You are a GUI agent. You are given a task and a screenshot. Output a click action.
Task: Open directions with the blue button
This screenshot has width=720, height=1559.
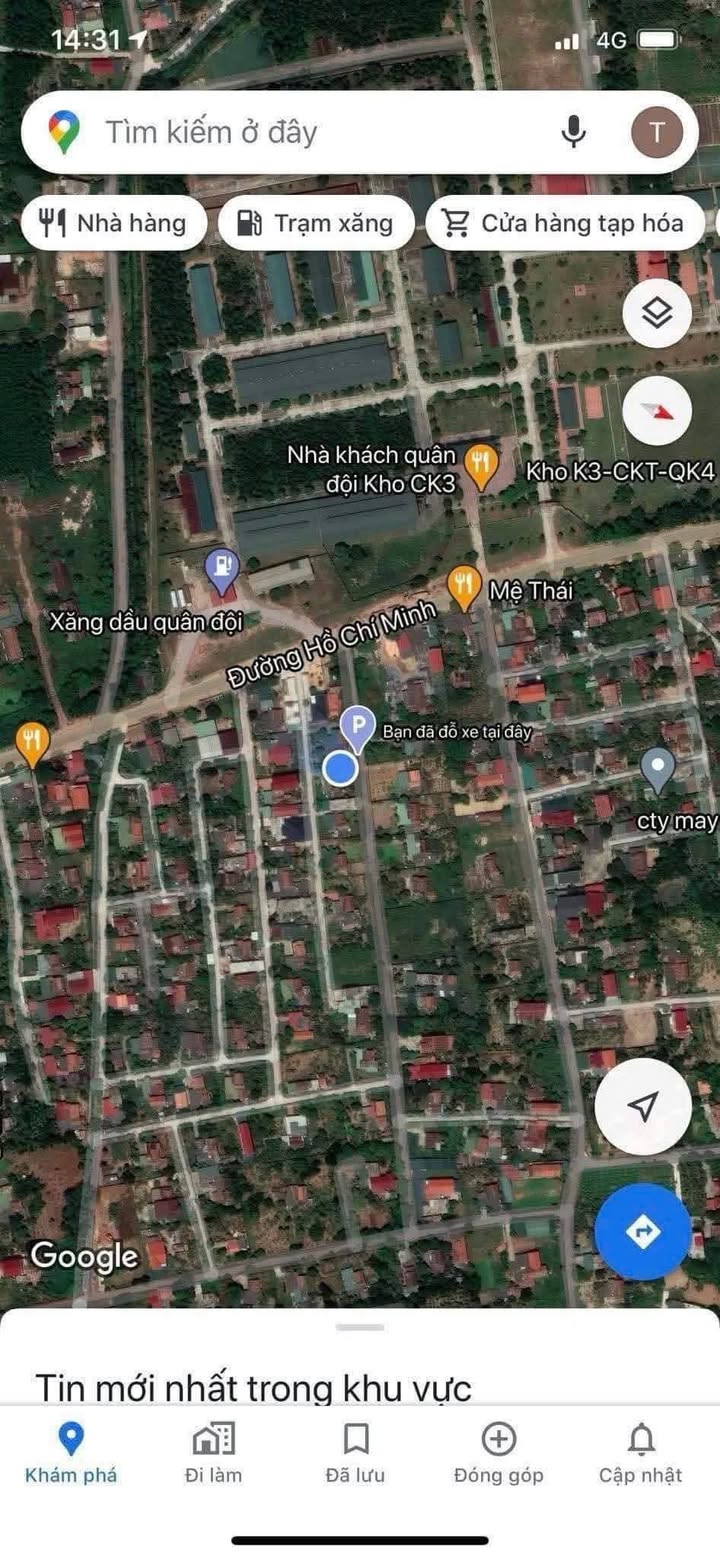point(643,1232)
